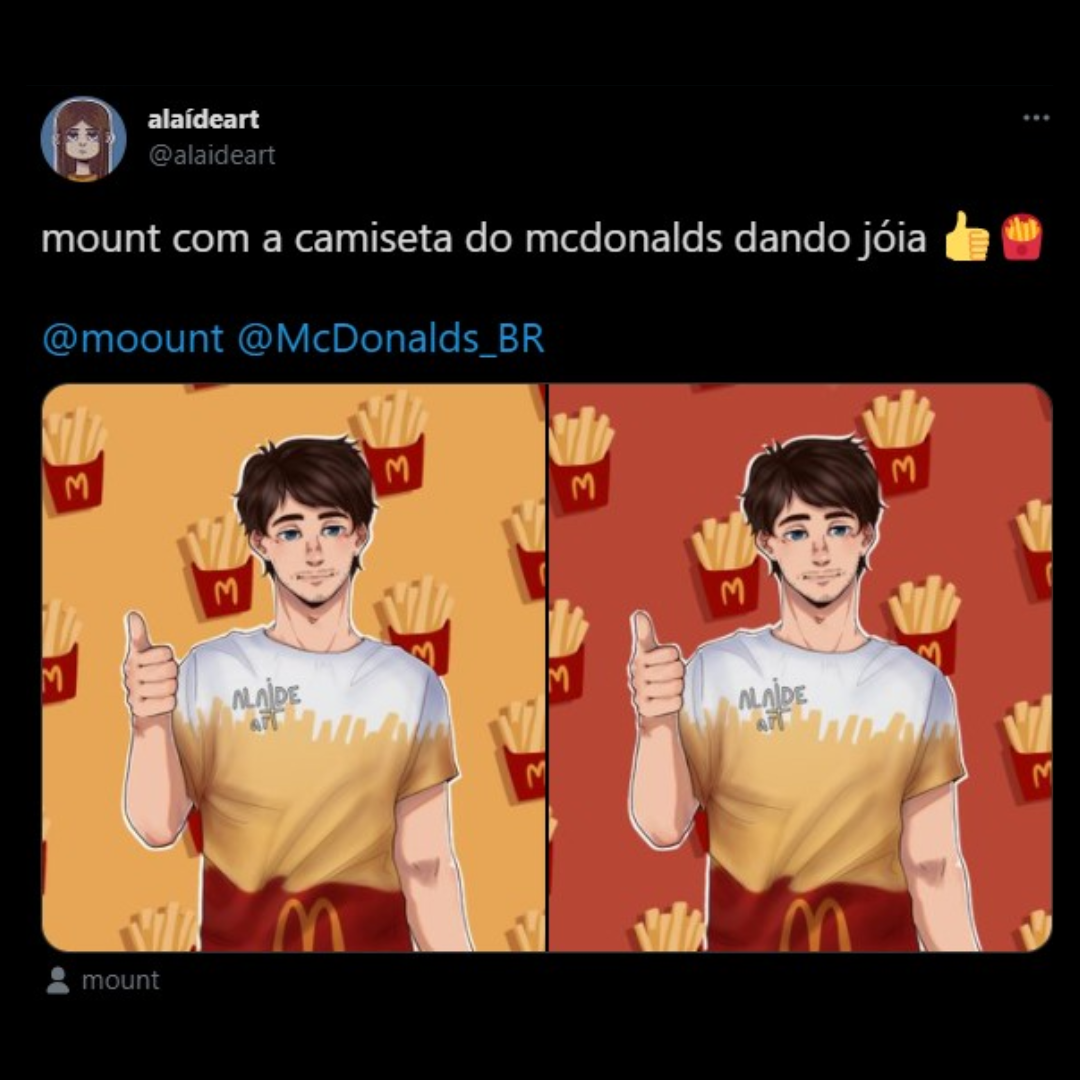Screen dimensions: 1080x1080
Task: View the red background artwork image
Action: pyautogui.click(x=800, y=667)
